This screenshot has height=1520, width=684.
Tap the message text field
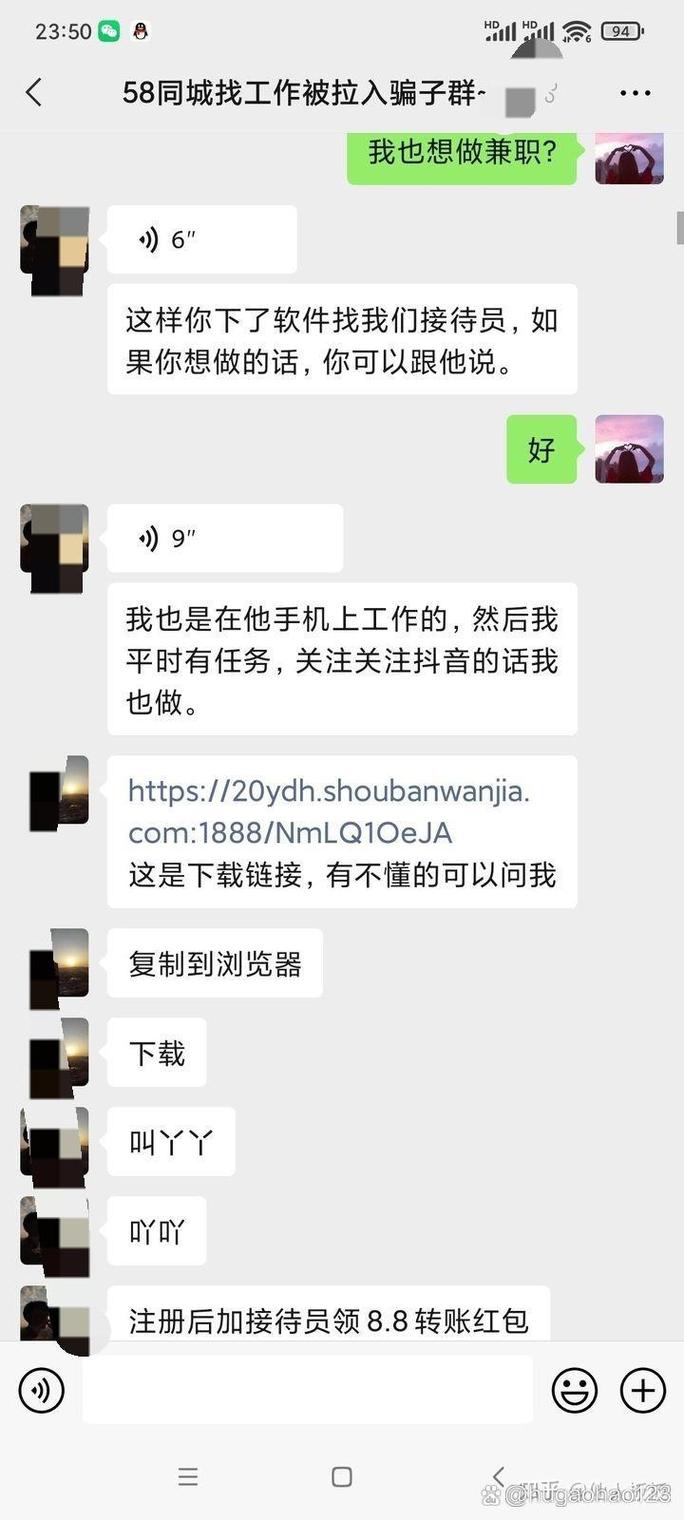coord(307,1390)
